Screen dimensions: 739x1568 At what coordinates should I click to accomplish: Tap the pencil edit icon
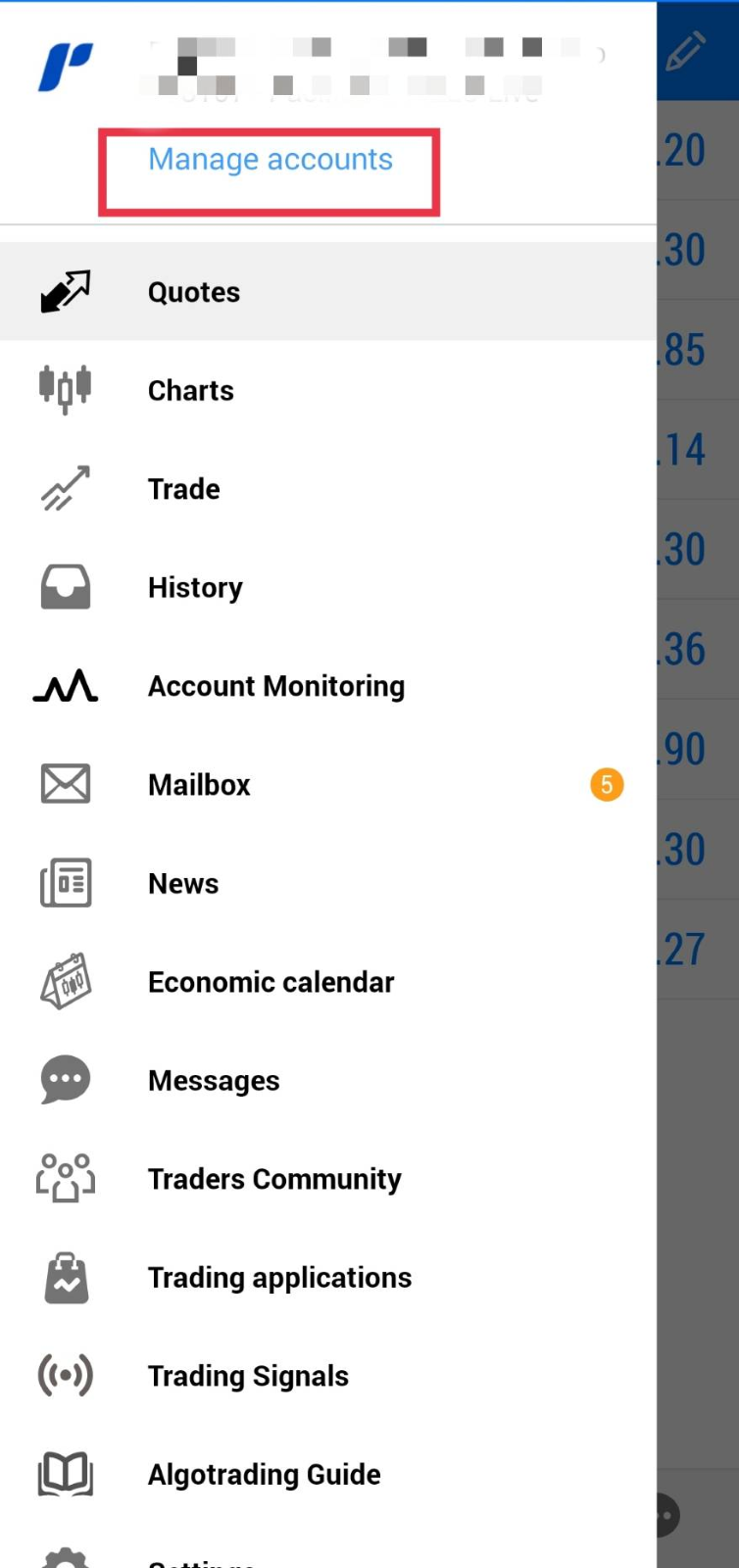pos(686,51)
